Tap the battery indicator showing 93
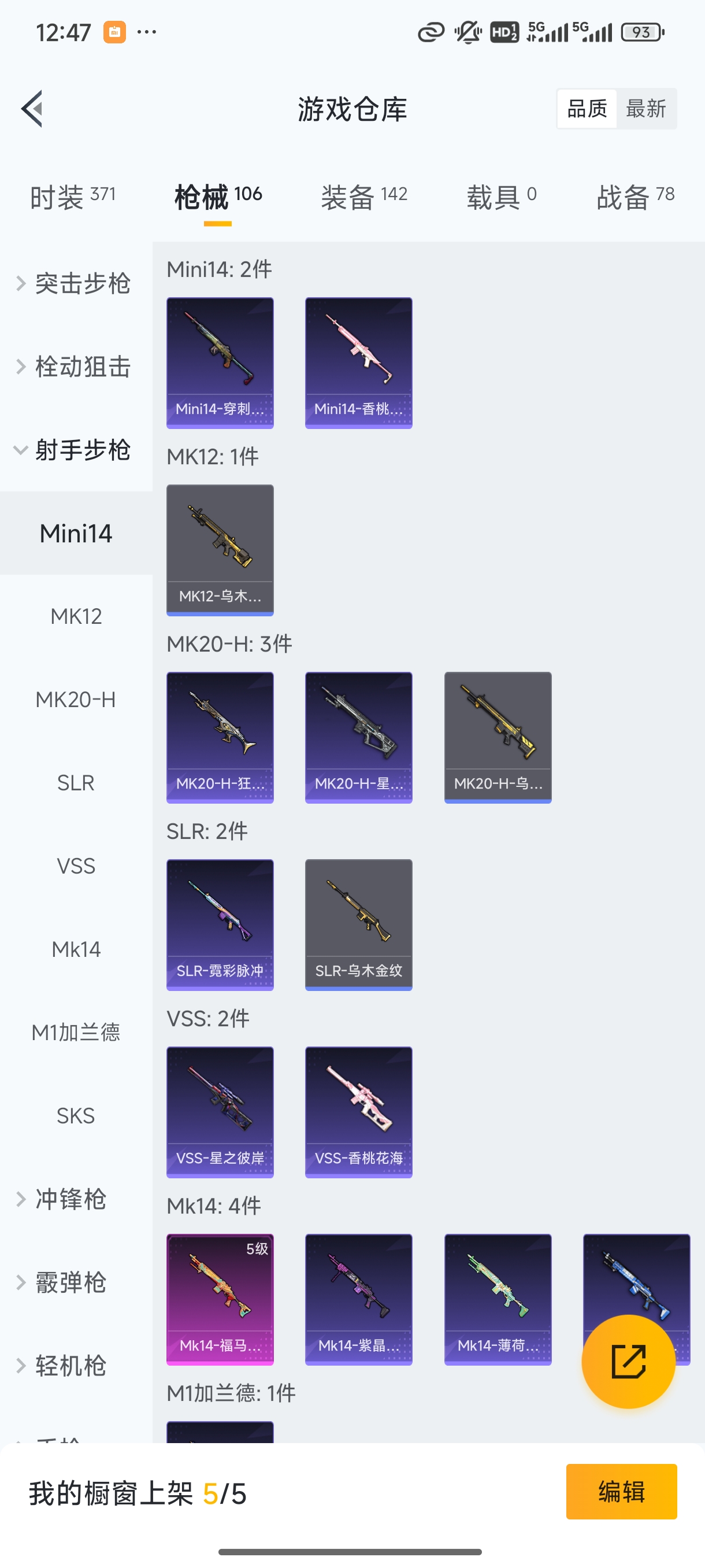This screenshot has height=1568, width=705. (x=641, y=32)
